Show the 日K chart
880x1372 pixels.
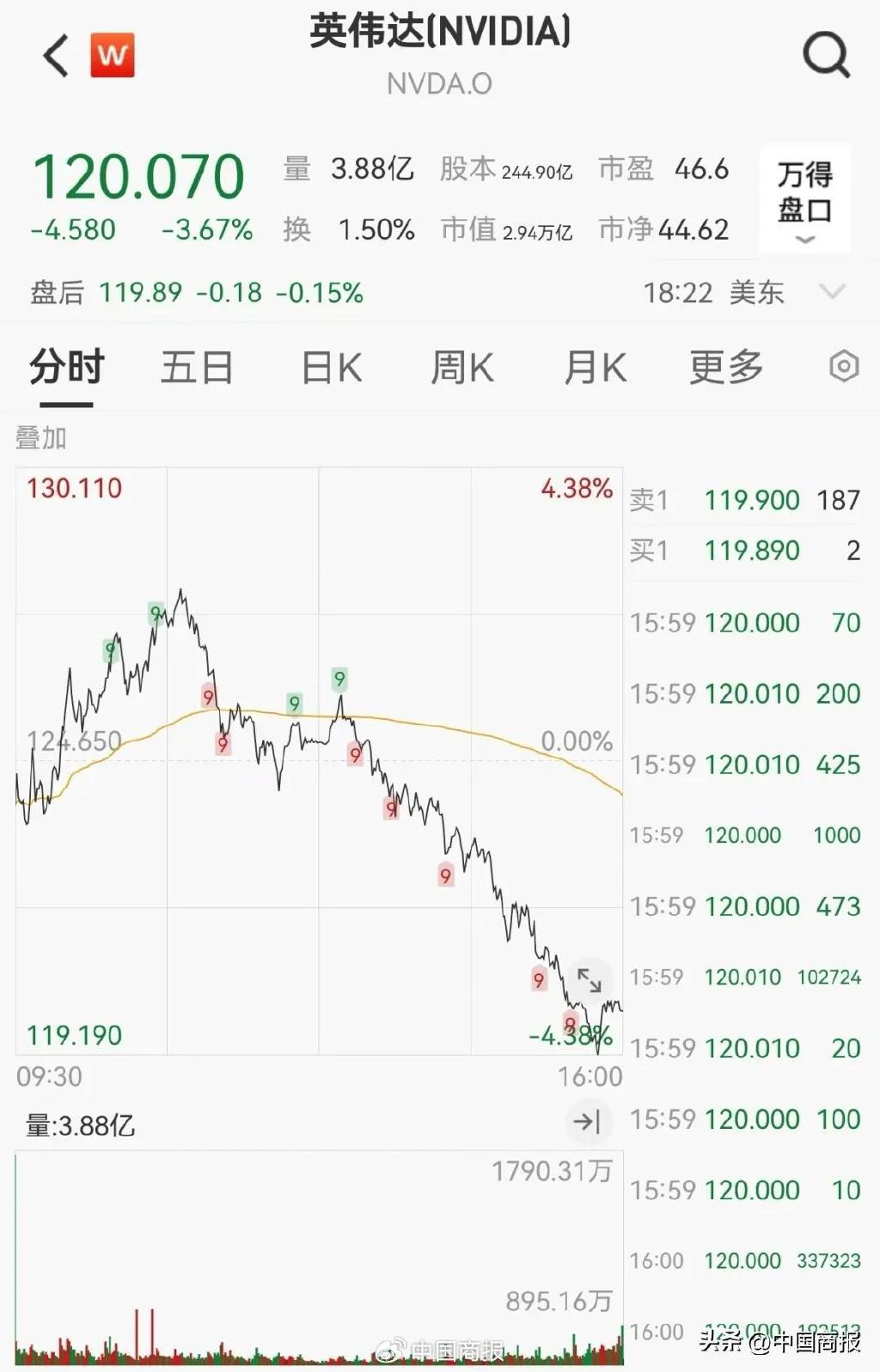pos(331,368)
